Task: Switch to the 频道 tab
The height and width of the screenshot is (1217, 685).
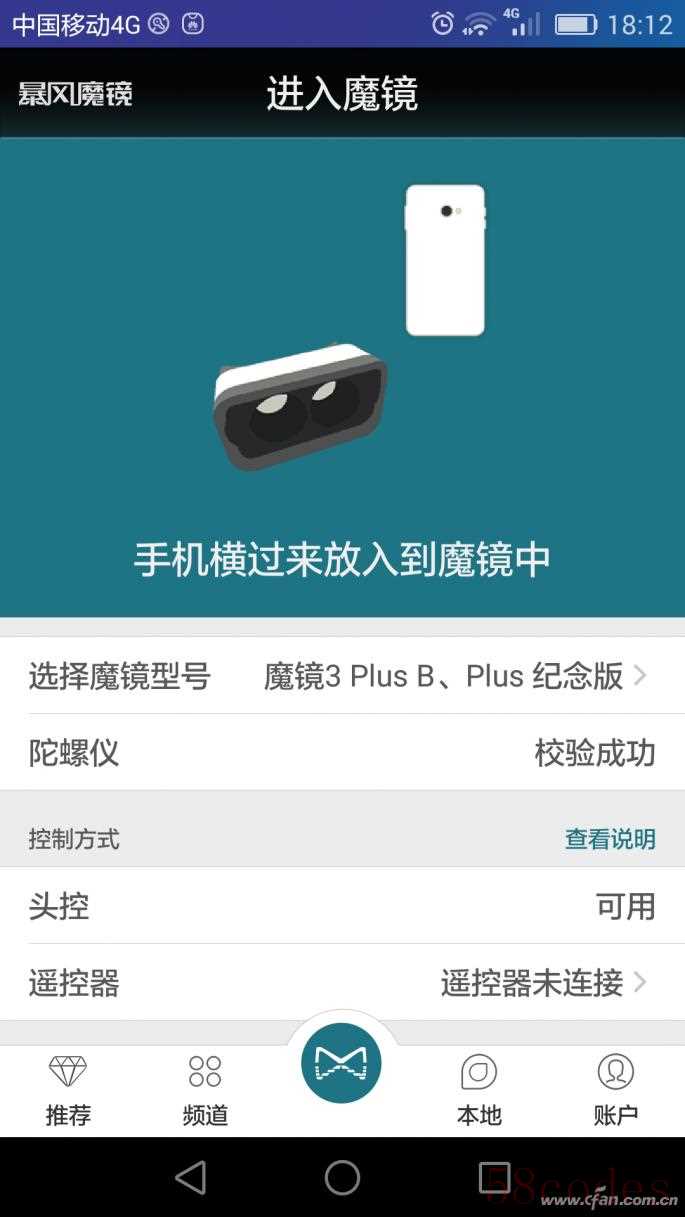Action: click(x=205, y=1090)
